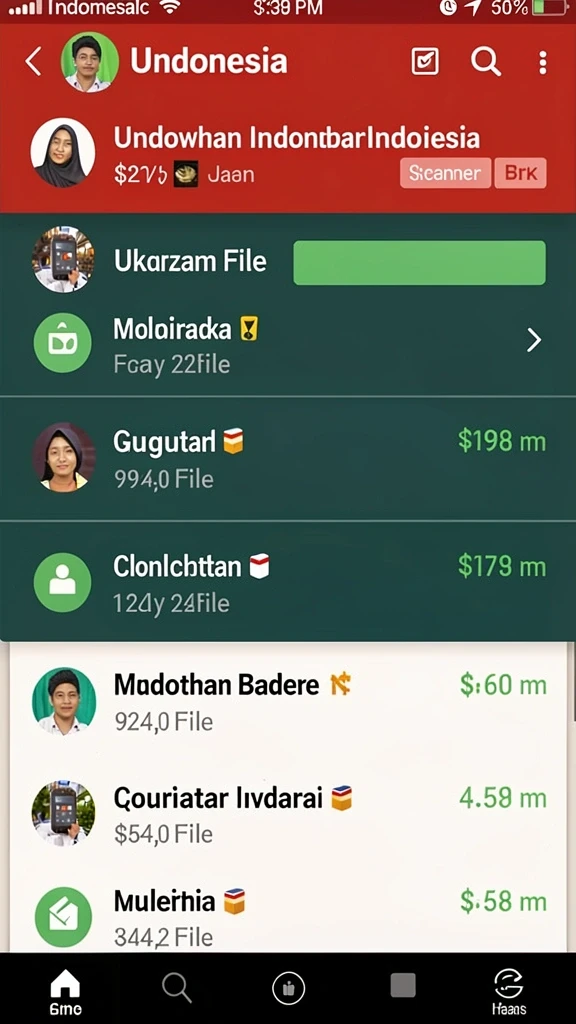Open the Qouriatar Ivdarai row
The width and height of the screenshot is (576, 1024).
click(x=288, y=814)
